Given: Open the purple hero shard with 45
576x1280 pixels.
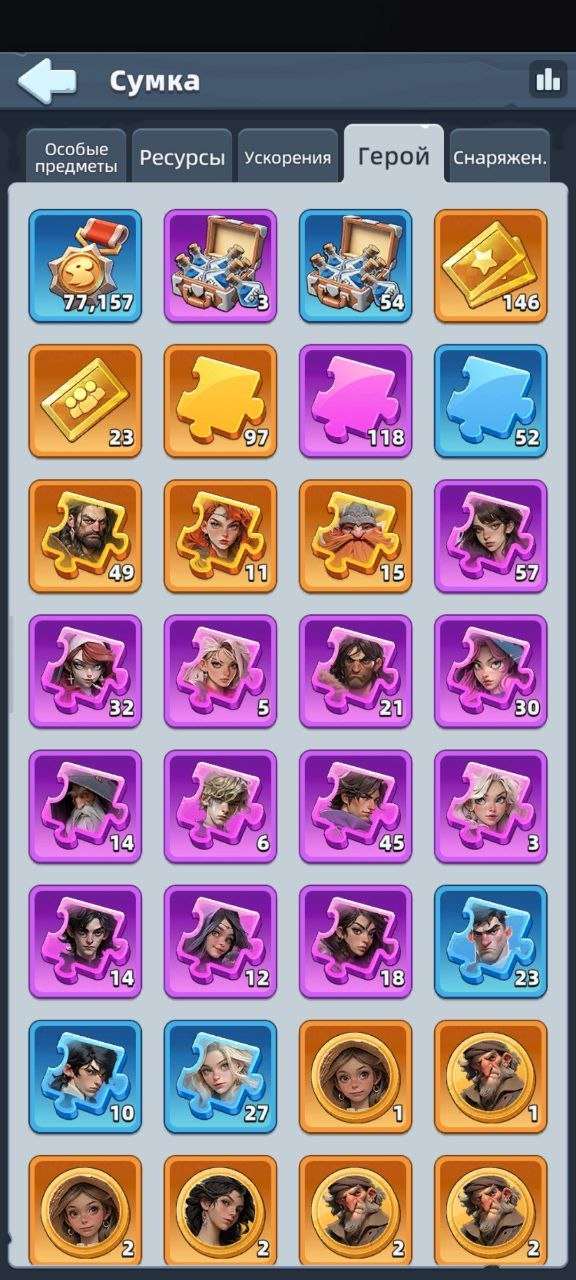Looking at the screenshot, I should pos(355,806).
